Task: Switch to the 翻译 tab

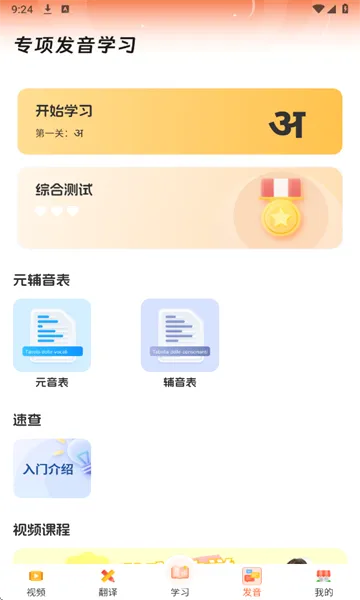Action: 108,582
